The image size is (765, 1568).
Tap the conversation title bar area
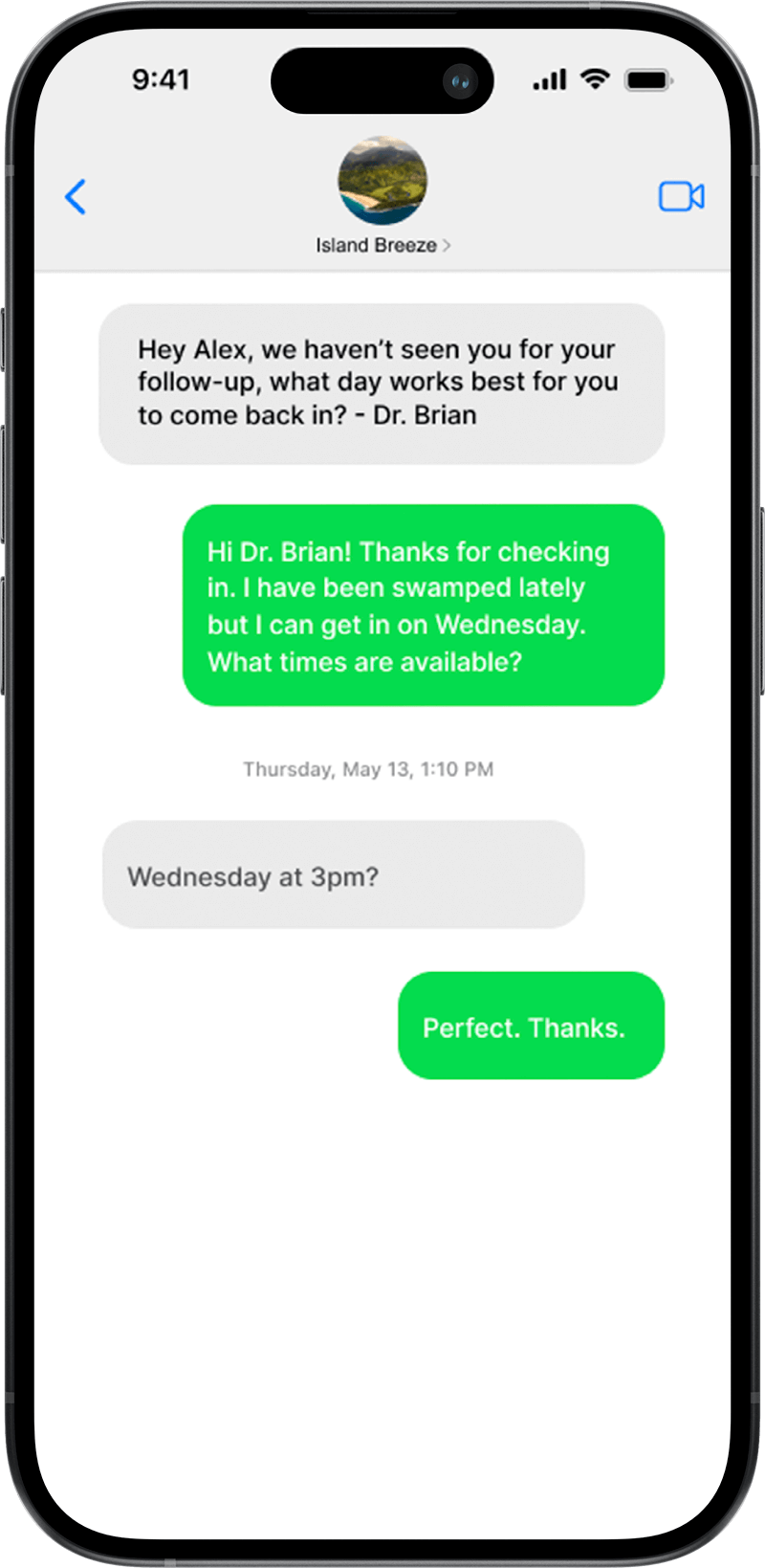coord(382,210)
